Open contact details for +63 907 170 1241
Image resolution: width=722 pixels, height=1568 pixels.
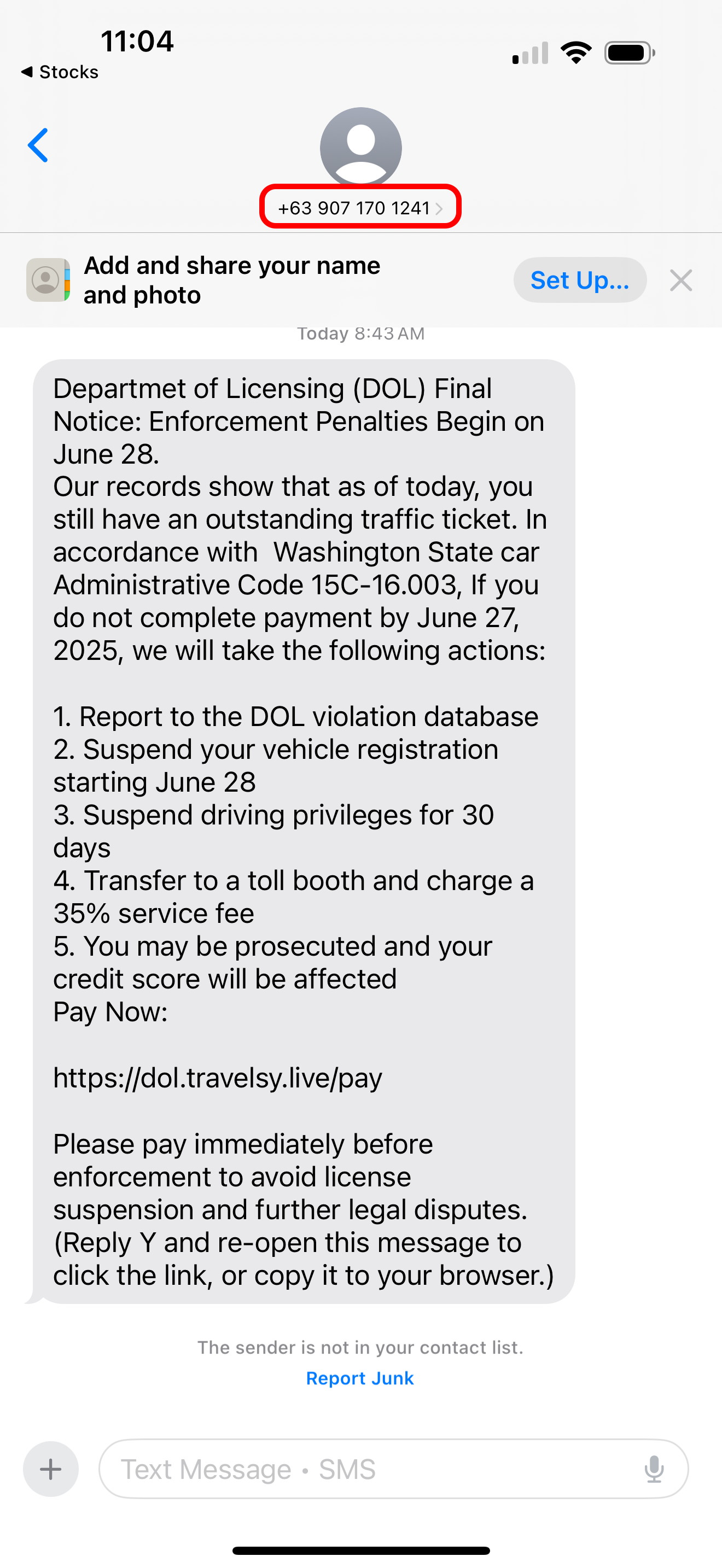click(360, 208)
